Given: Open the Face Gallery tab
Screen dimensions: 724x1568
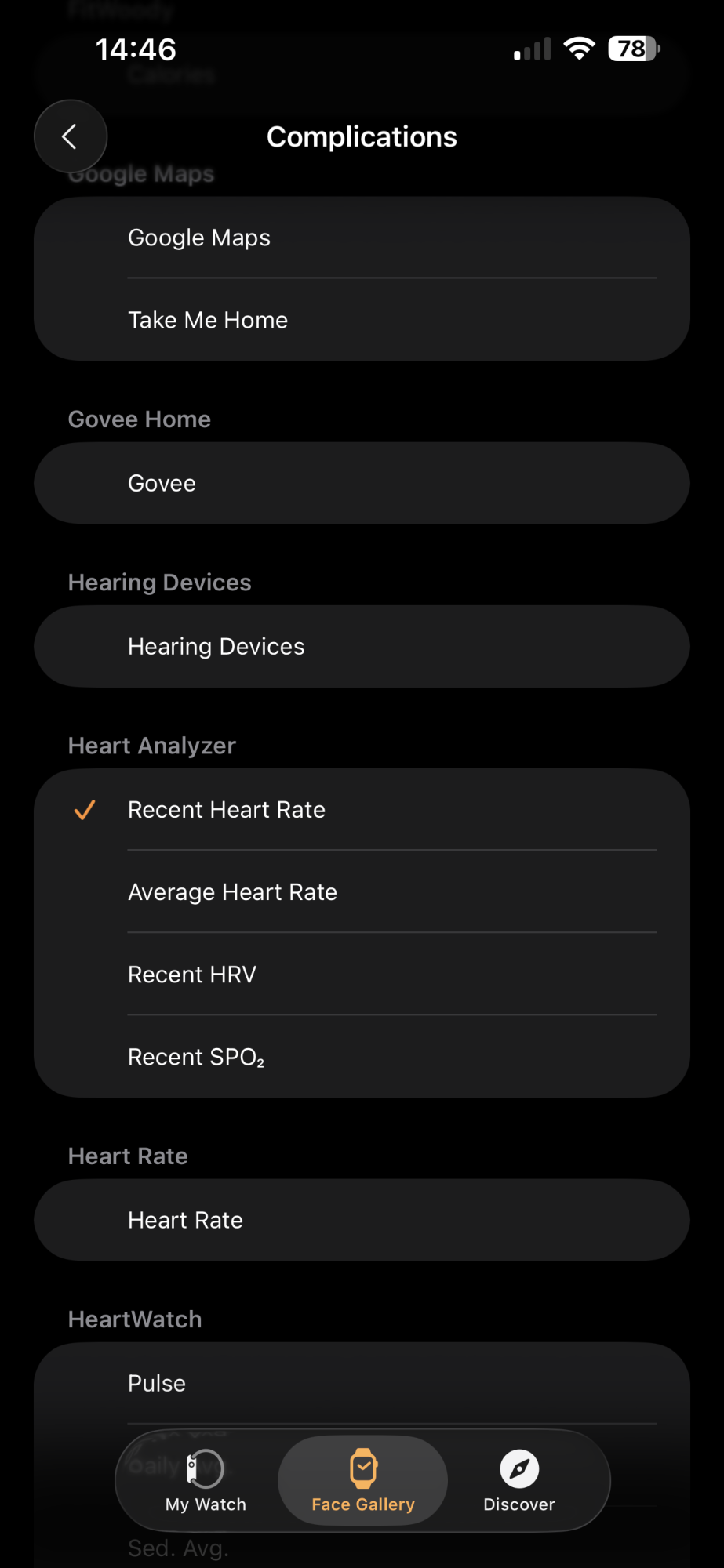Looking at the screenshot, I should [363, 1480].
